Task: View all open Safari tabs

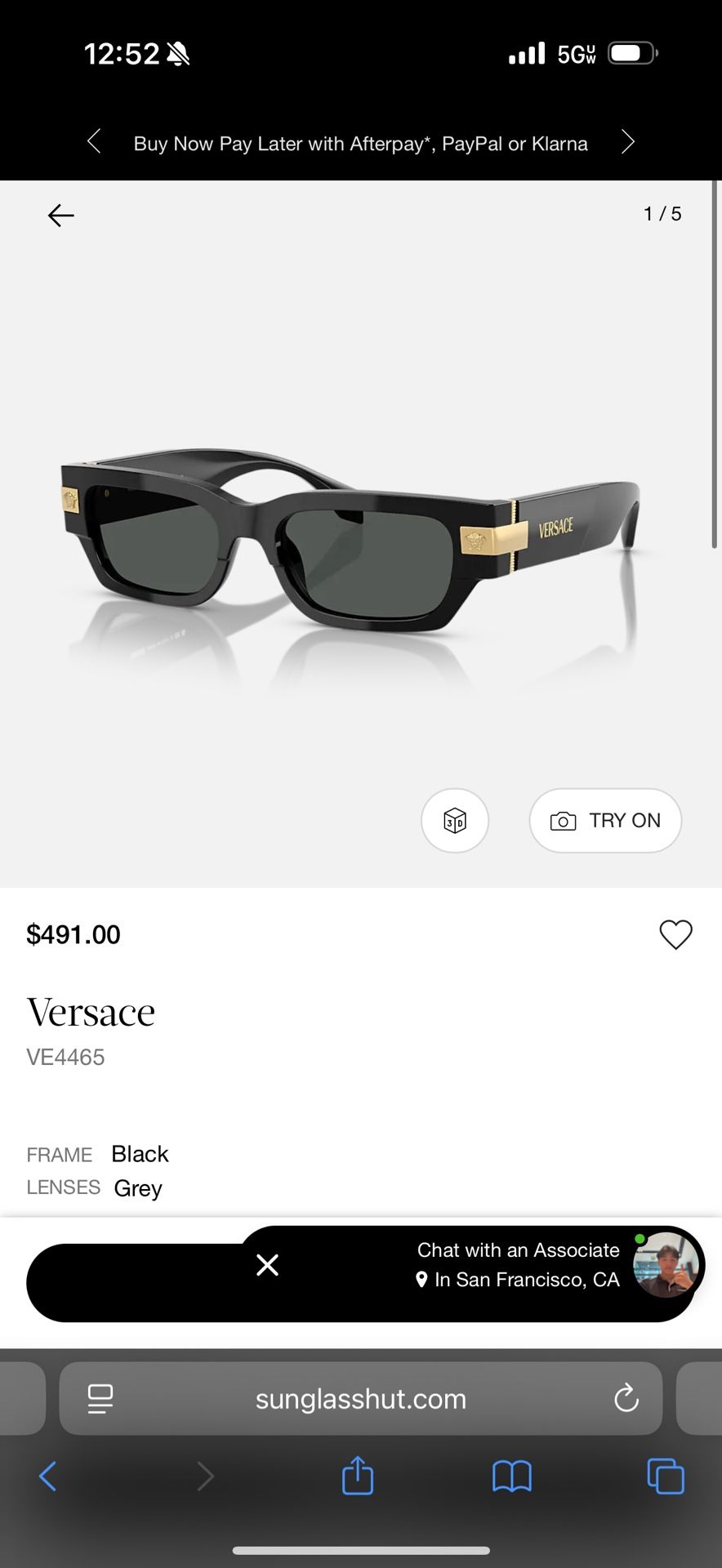Action: 666,1476
